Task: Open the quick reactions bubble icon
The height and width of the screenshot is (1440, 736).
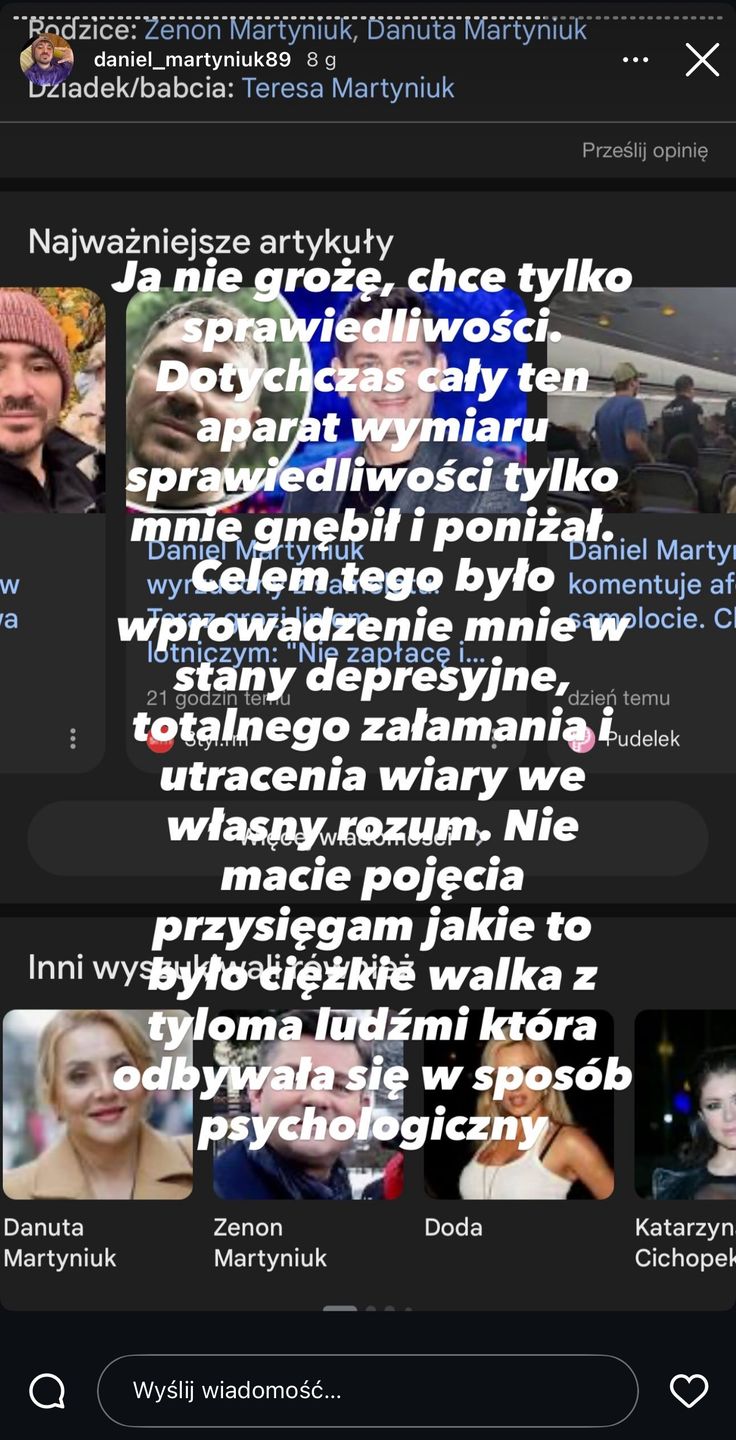Action: pyautogui.click(x=47, y=1390)
